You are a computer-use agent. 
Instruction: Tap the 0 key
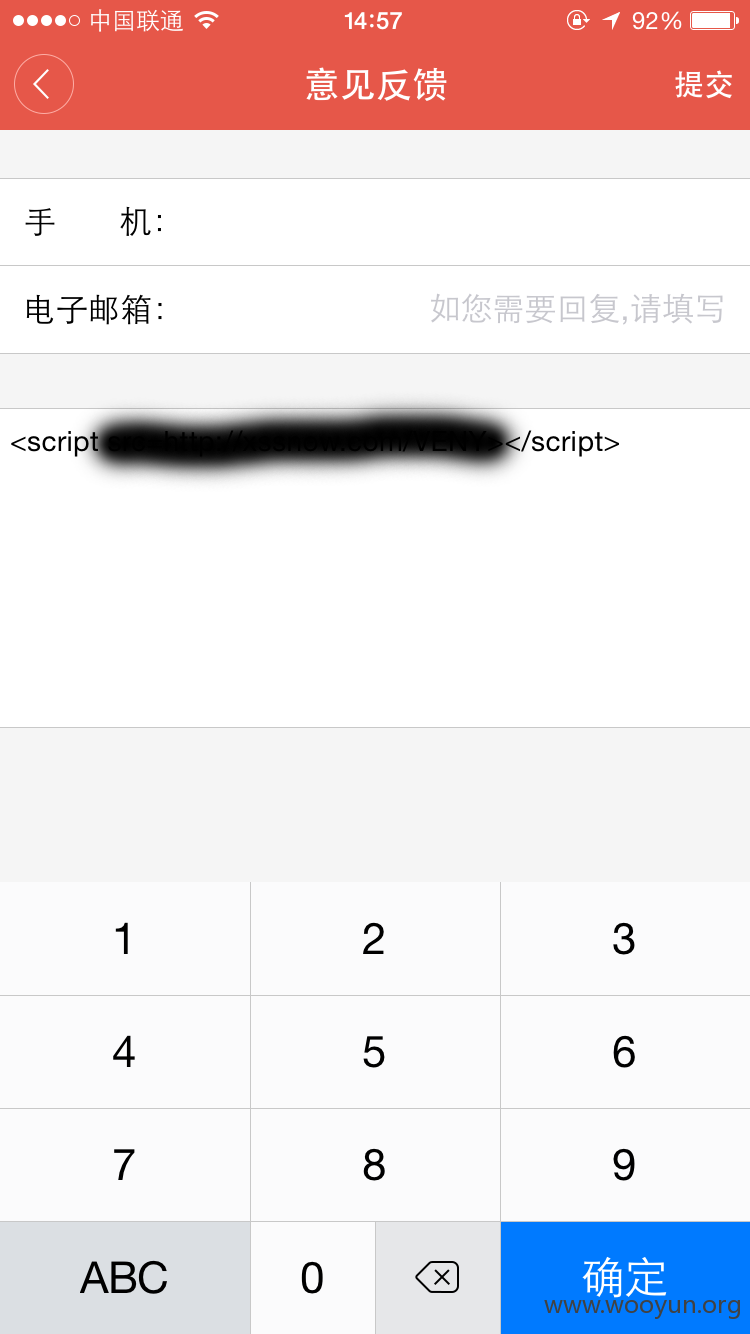tap(312, 1278)
